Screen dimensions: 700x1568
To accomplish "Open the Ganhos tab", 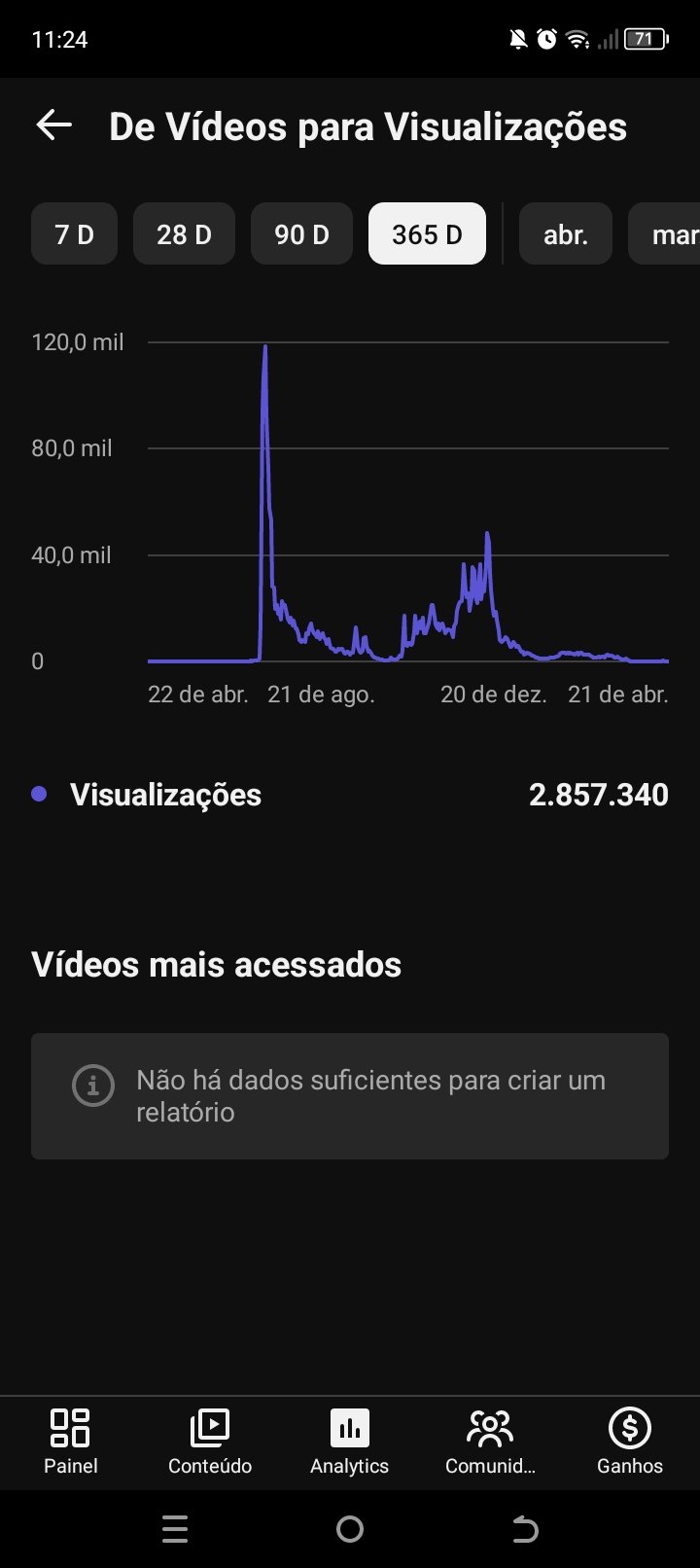I will point(630,1442).
